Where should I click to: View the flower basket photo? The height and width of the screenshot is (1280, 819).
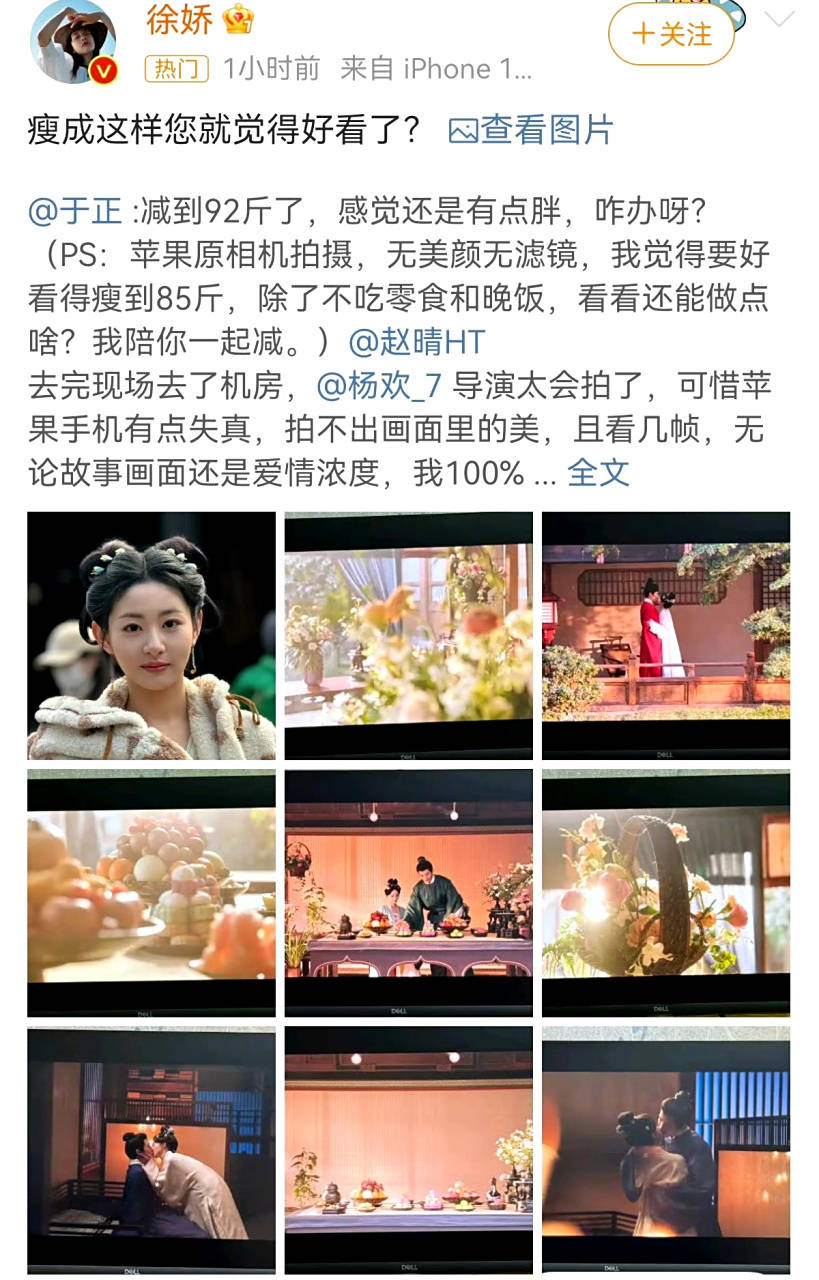665,892
